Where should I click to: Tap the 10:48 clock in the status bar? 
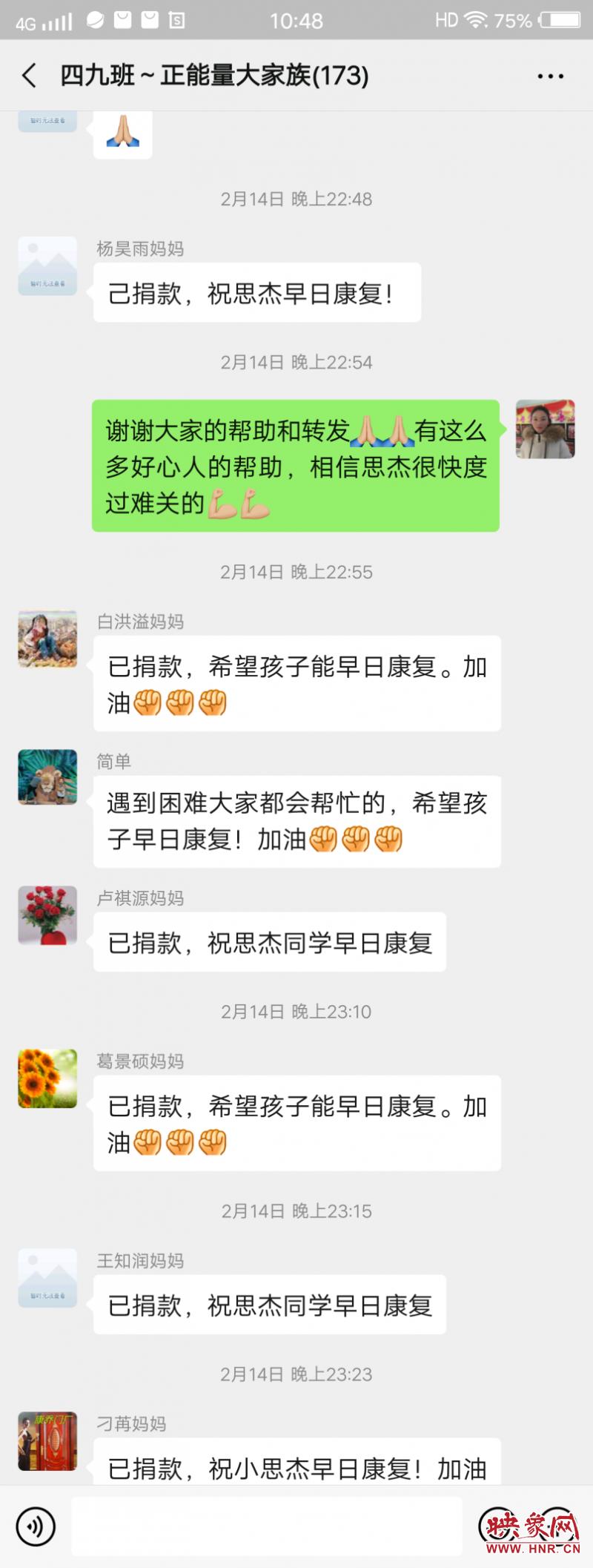click(x=296, y=20)
